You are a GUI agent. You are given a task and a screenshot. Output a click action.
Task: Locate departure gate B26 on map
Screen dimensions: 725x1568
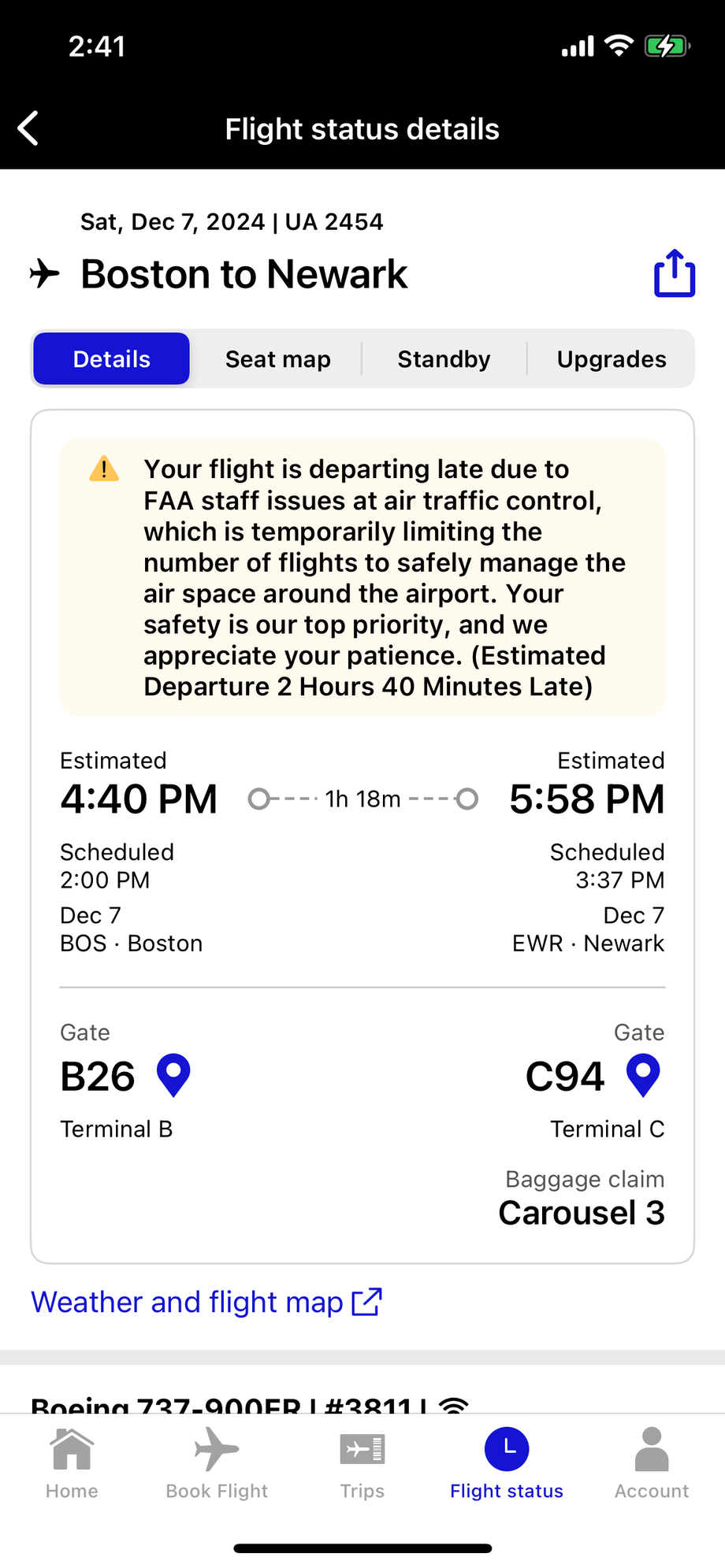point(173,1076)
